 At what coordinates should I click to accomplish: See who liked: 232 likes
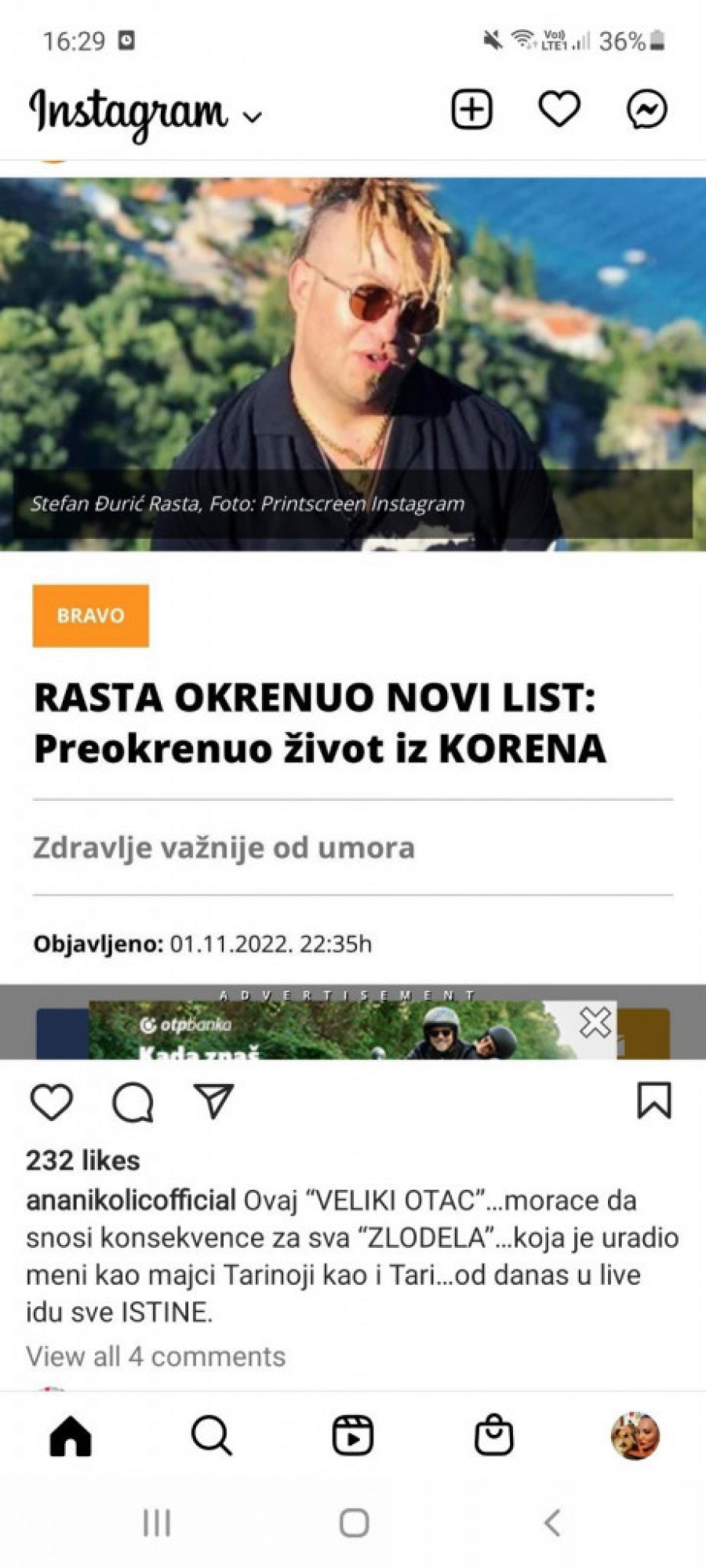click(83, 1160)
